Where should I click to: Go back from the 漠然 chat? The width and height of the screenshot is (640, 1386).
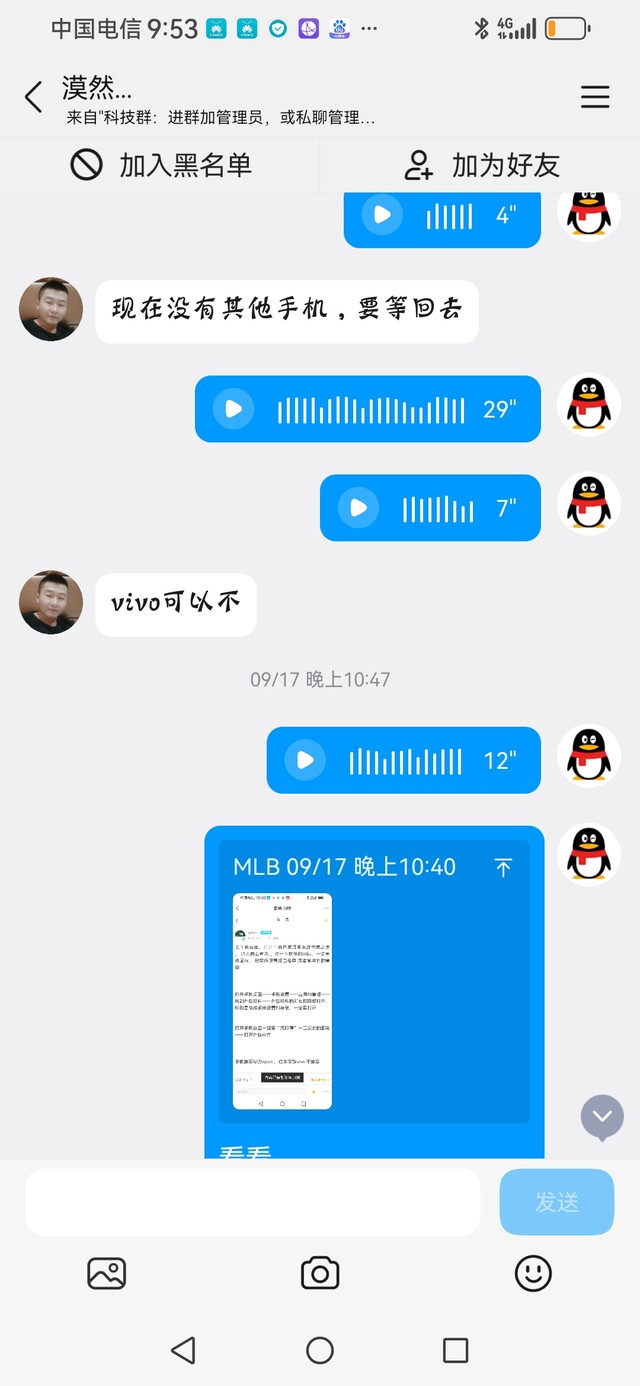[x=33, y=97]
